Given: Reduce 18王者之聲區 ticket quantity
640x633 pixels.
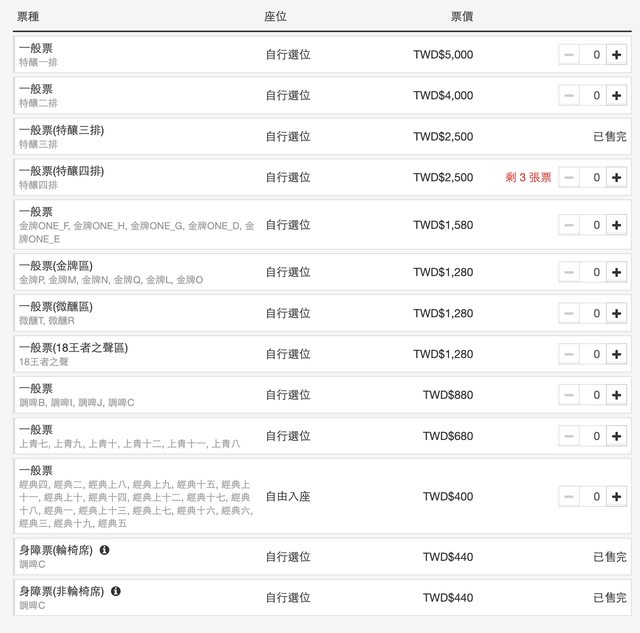Looking at the screenshot, I should 569,354.
